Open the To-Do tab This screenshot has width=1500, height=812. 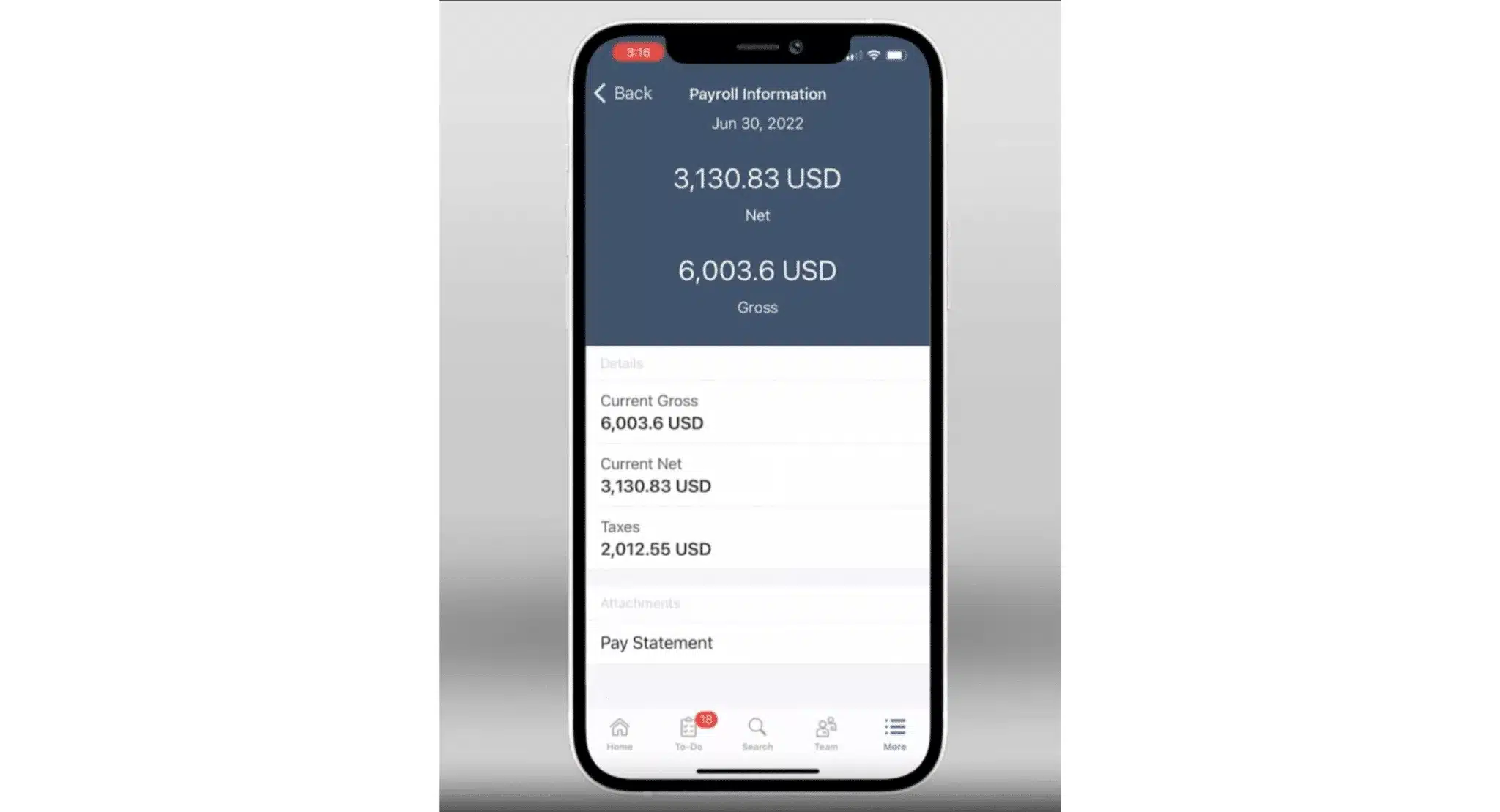[x=688, y=733]
